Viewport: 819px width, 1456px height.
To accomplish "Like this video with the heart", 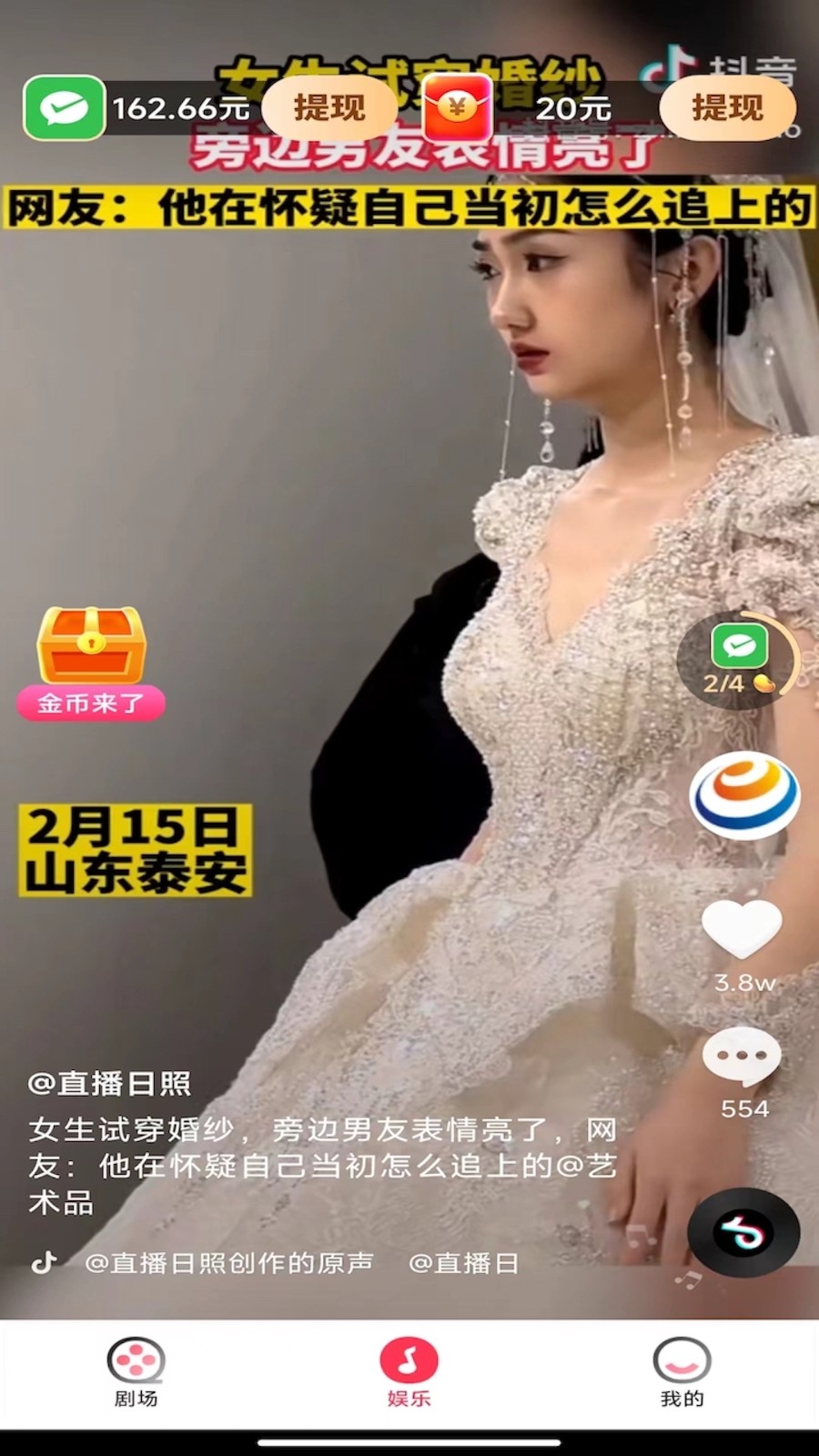I will (x=743, y=930).
